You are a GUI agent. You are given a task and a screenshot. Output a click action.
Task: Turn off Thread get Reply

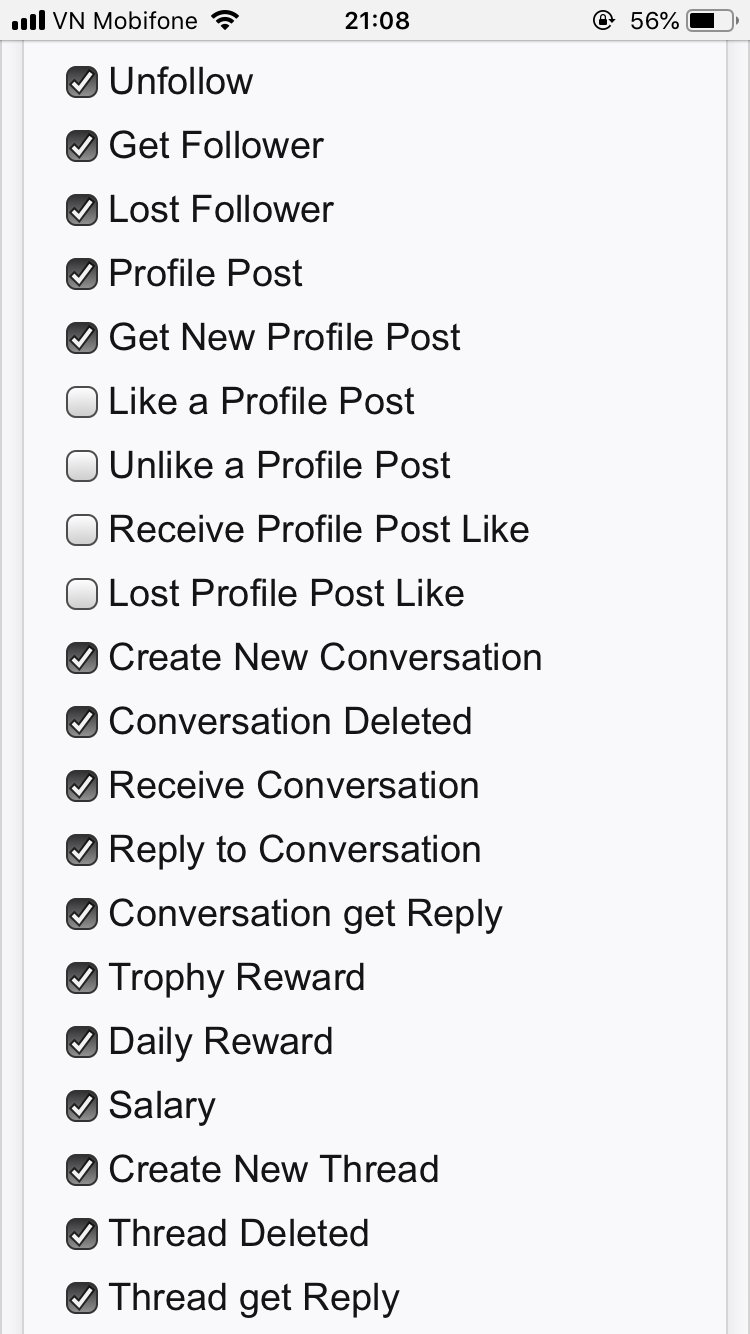pos(82,1298)
